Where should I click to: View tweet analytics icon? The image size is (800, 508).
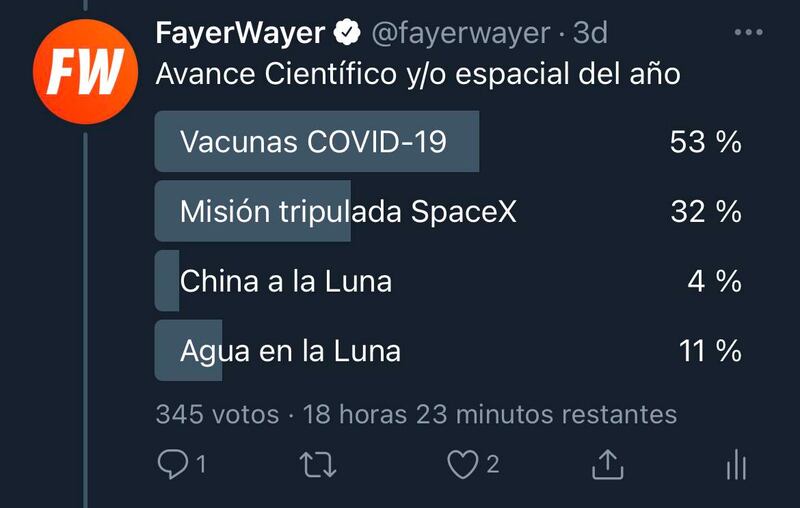(x=736, y=464)
